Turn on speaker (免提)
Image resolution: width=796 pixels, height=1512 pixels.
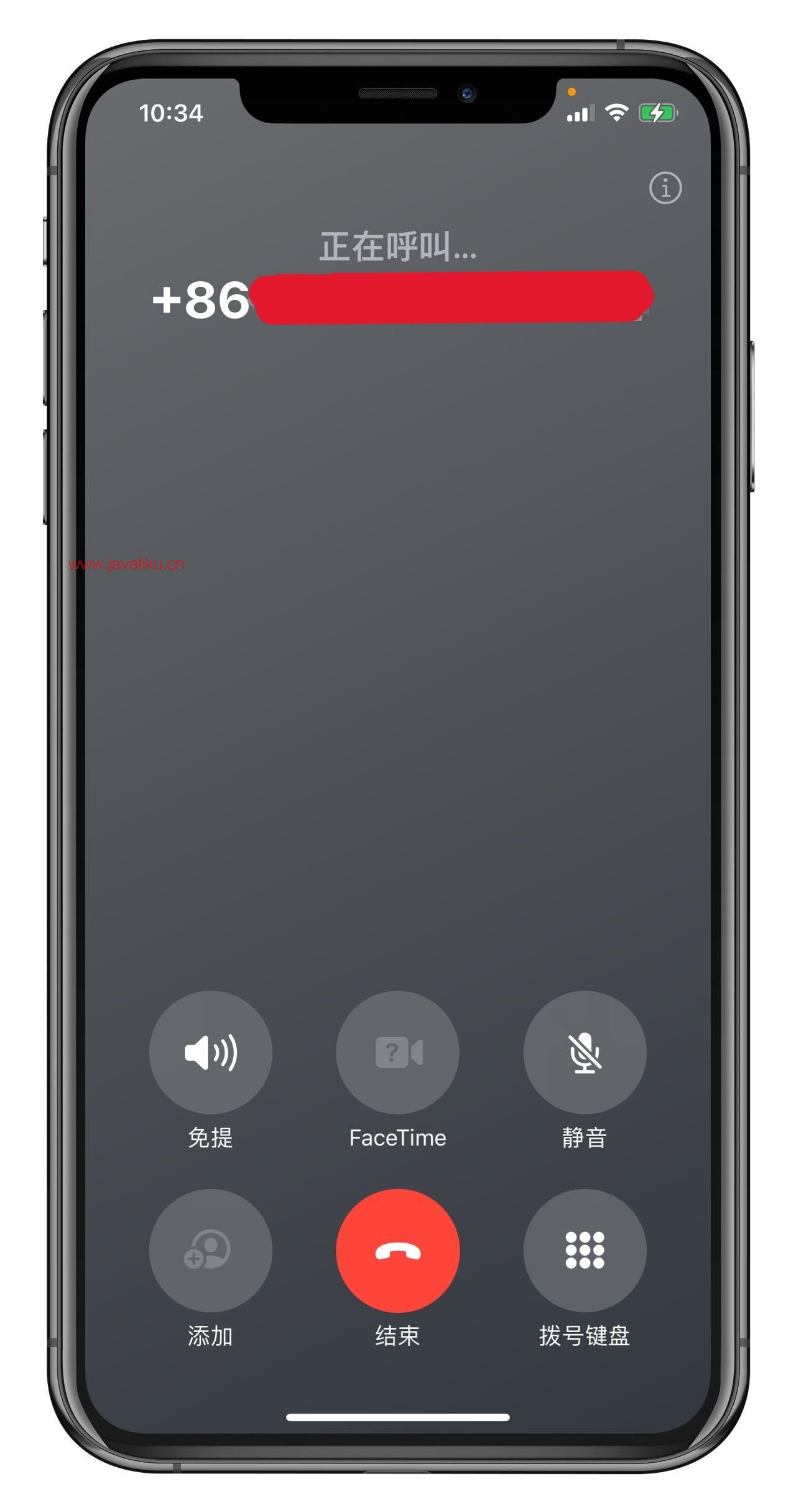tap(210, 1052)
